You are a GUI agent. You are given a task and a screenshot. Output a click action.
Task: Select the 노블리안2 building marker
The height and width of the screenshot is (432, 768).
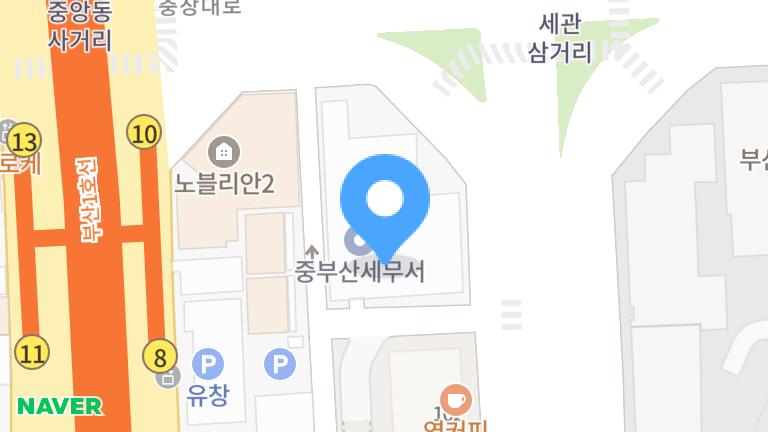pos(223,153)
